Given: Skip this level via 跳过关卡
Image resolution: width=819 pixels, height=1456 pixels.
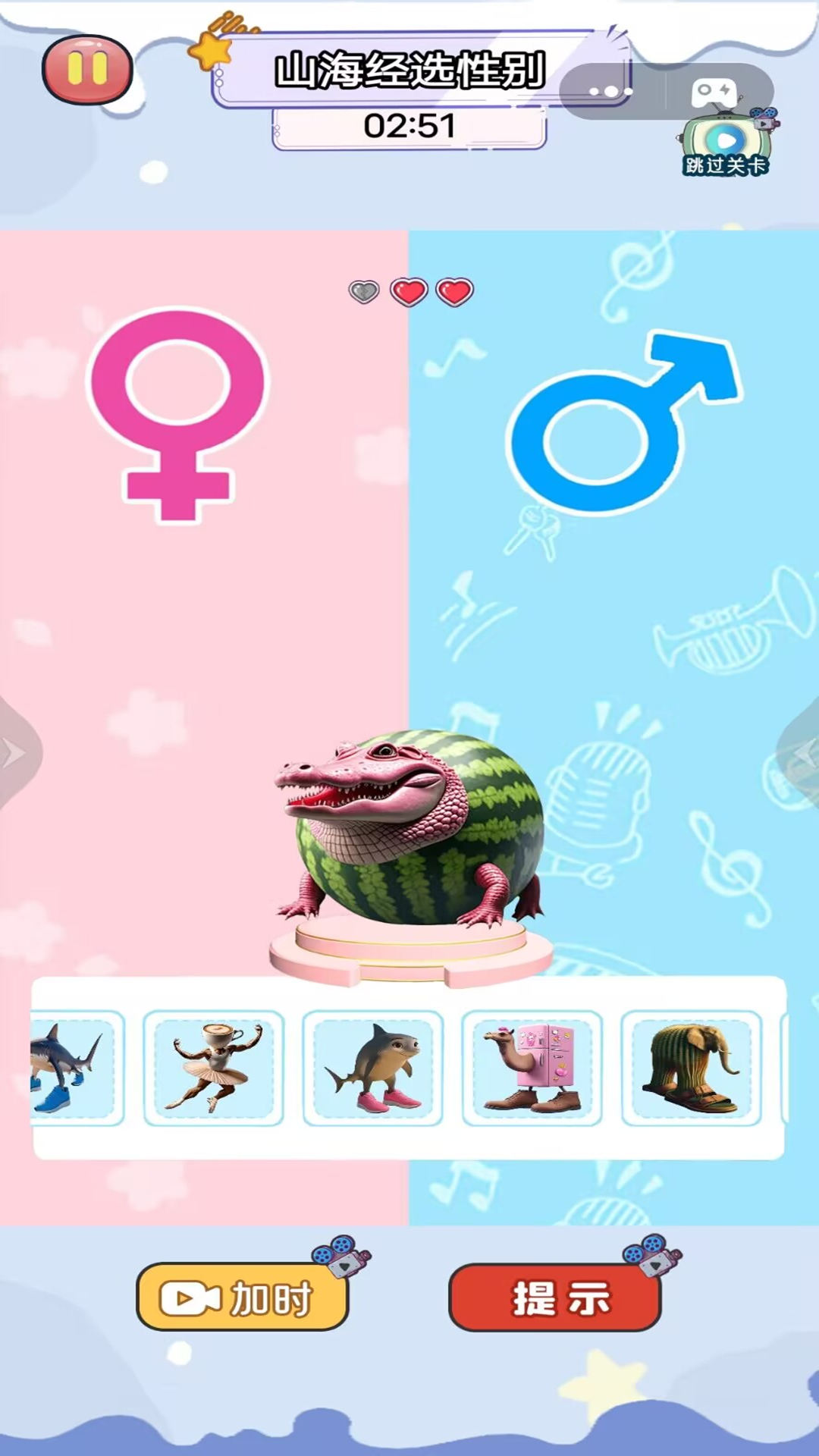Looking at the screenshot, I should coord(726,143).
